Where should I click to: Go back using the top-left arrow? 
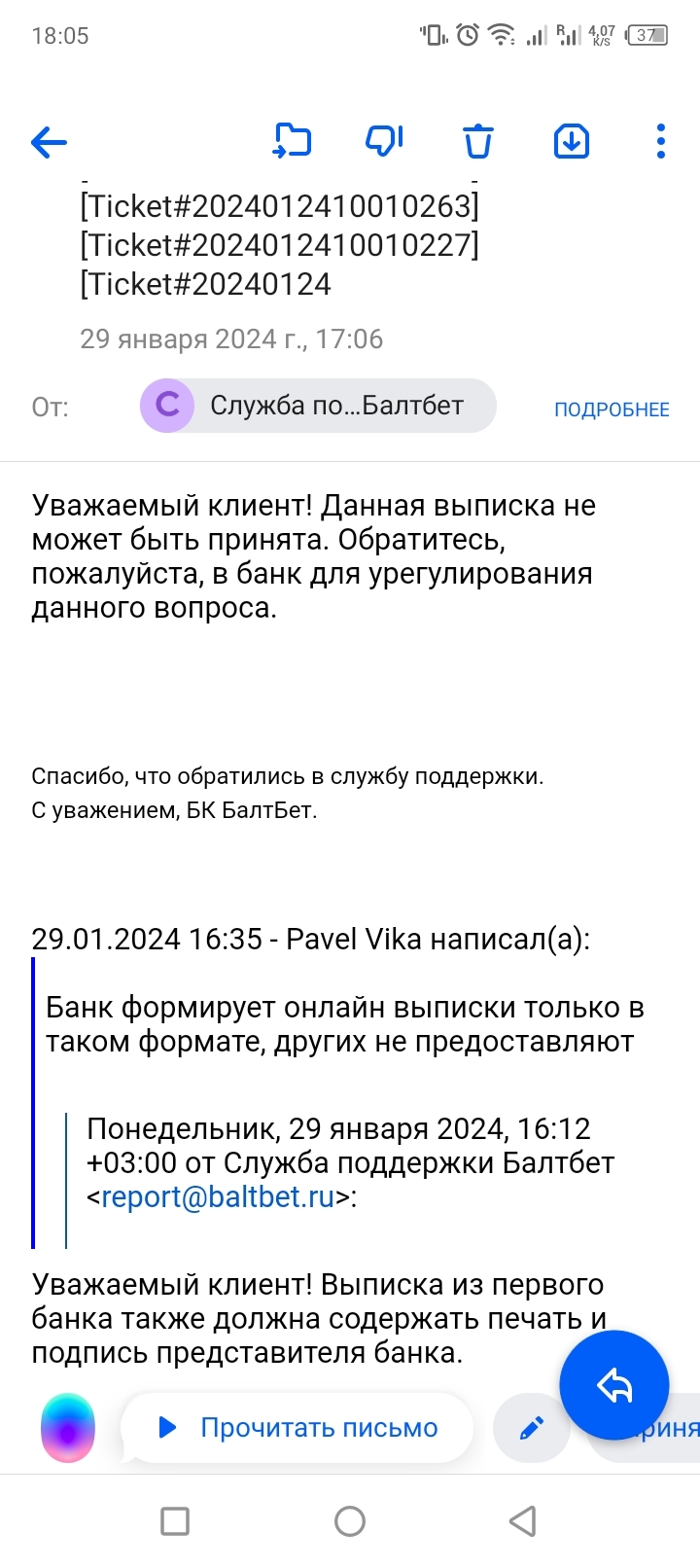(x=50, y=143)
